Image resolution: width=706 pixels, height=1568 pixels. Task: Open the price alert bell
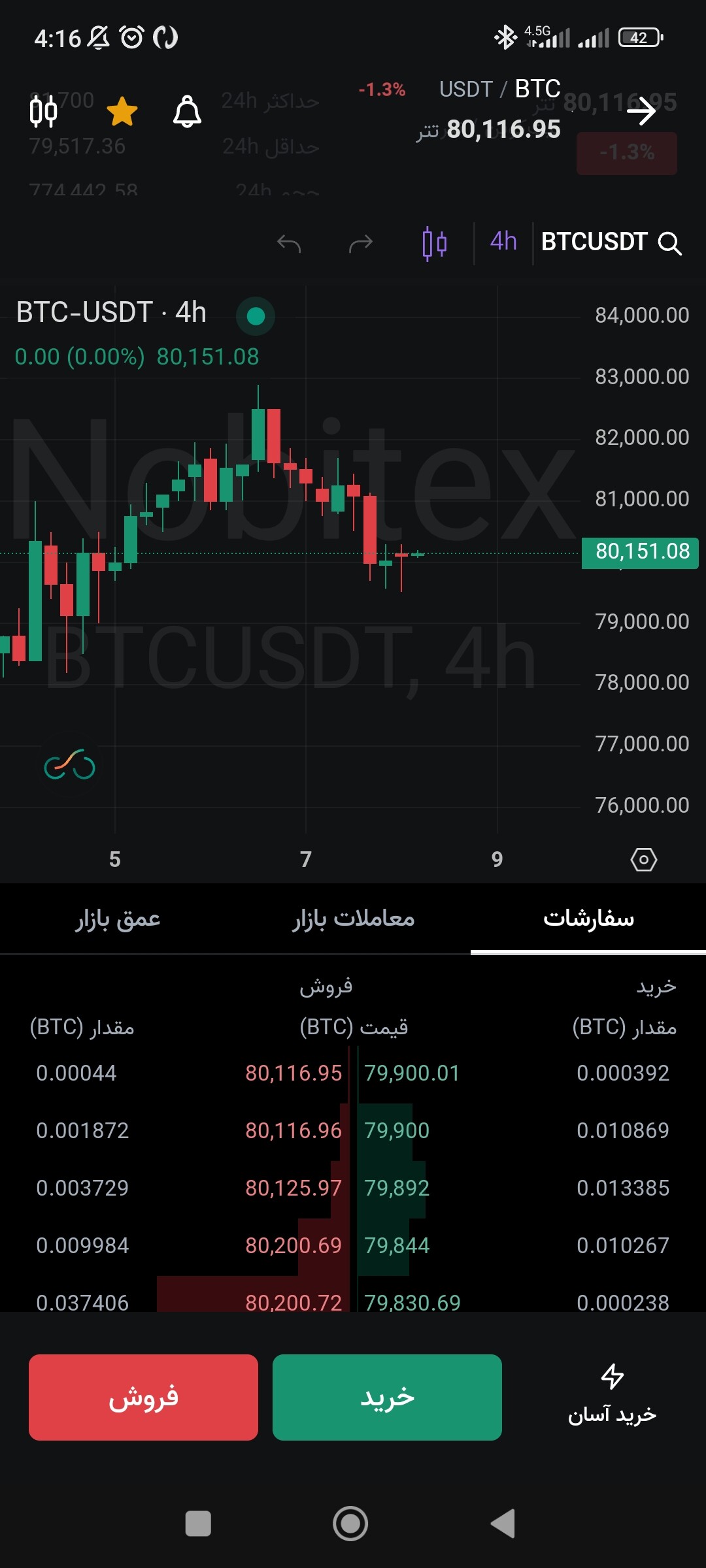[187, 111]
